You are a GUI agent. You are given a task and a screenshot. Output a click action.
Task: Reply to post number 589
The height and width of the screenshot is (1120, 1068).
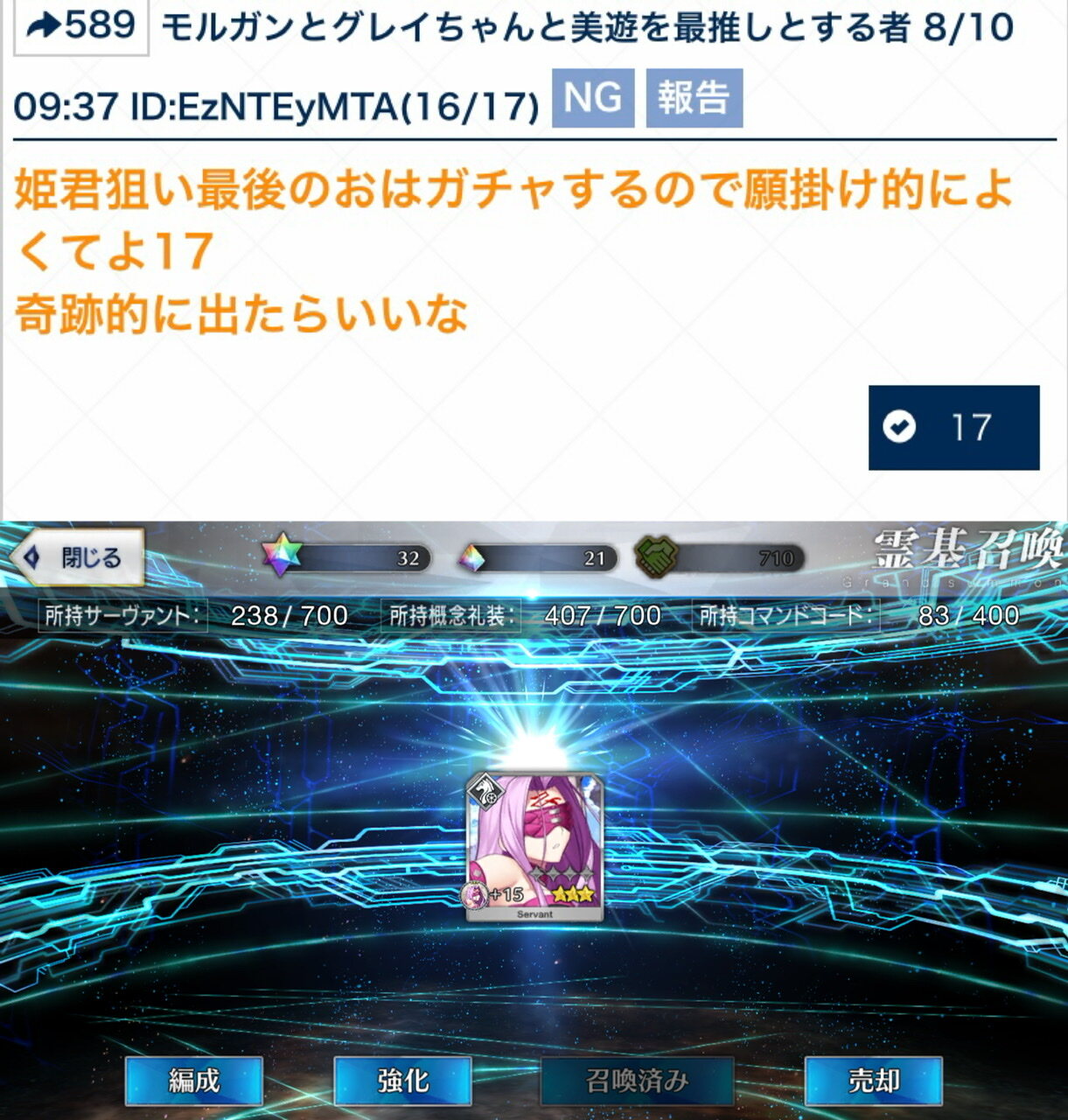pyautogui.click(x=81, y=26)
